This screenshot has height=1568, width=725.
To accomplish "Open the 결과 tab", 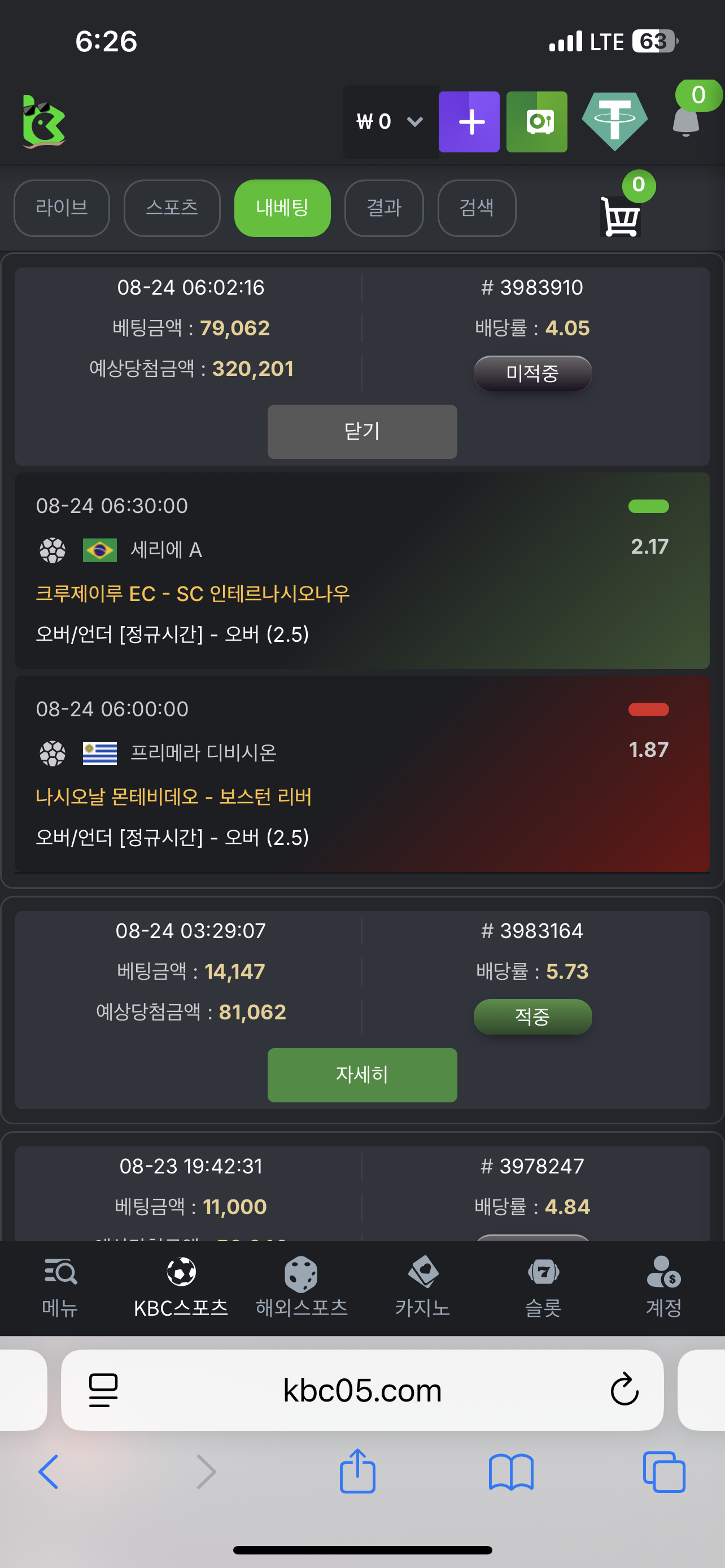I will (x=384, y=208).
